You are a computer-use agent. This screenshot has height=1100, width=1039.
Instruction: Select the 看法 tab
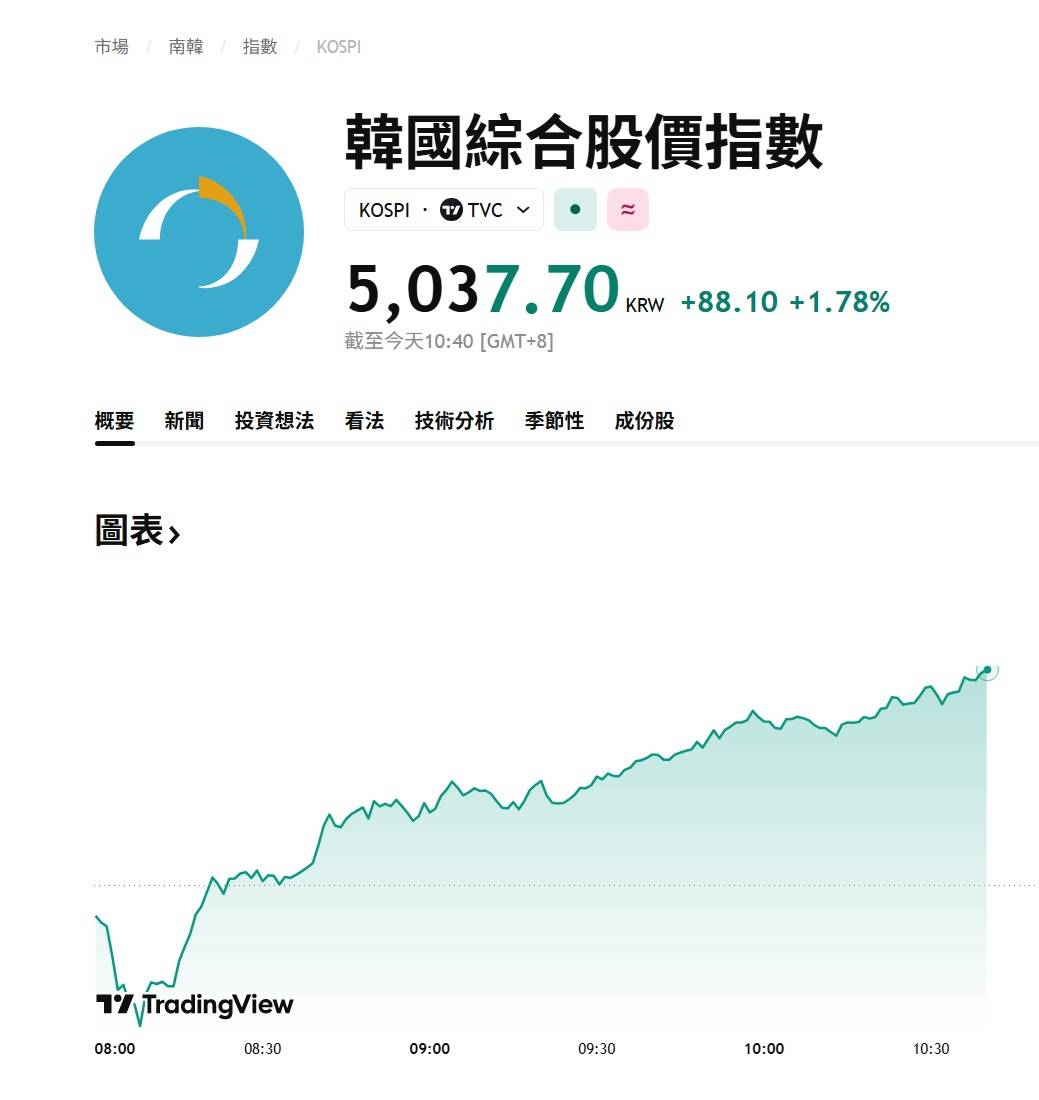(x=364, y=421)
